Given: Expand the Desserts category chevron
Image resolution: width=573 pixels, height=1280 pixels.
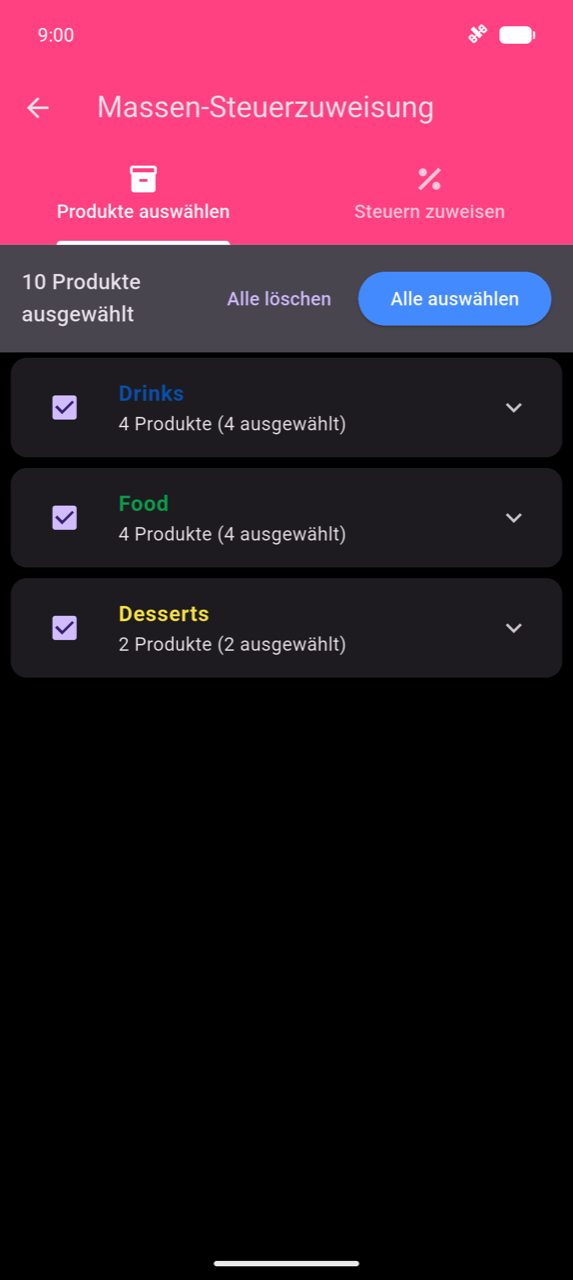Looking at the screenshot, I should [x=514, y=628].
